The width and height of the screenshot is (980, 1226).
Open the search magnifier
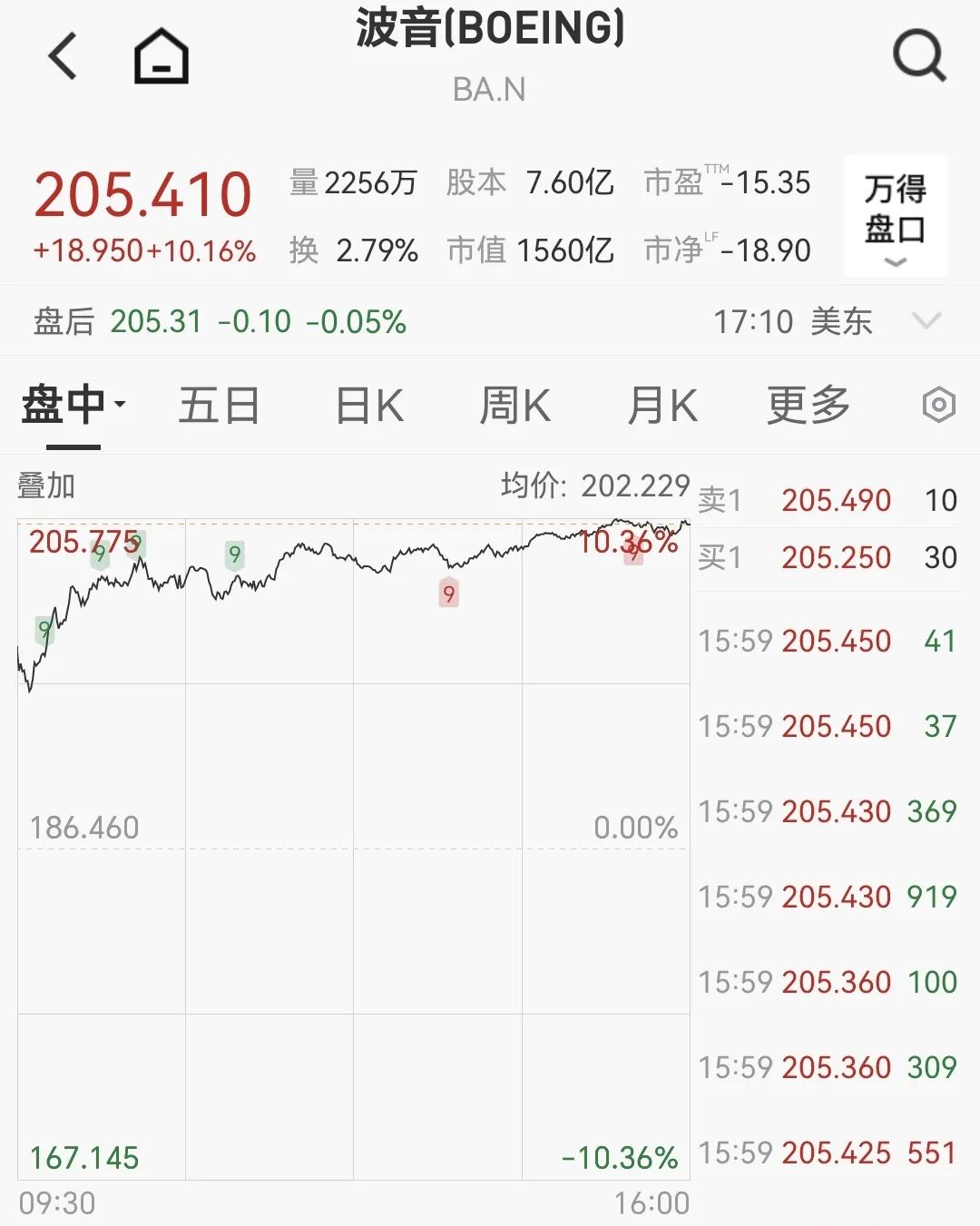coord(919,56)
